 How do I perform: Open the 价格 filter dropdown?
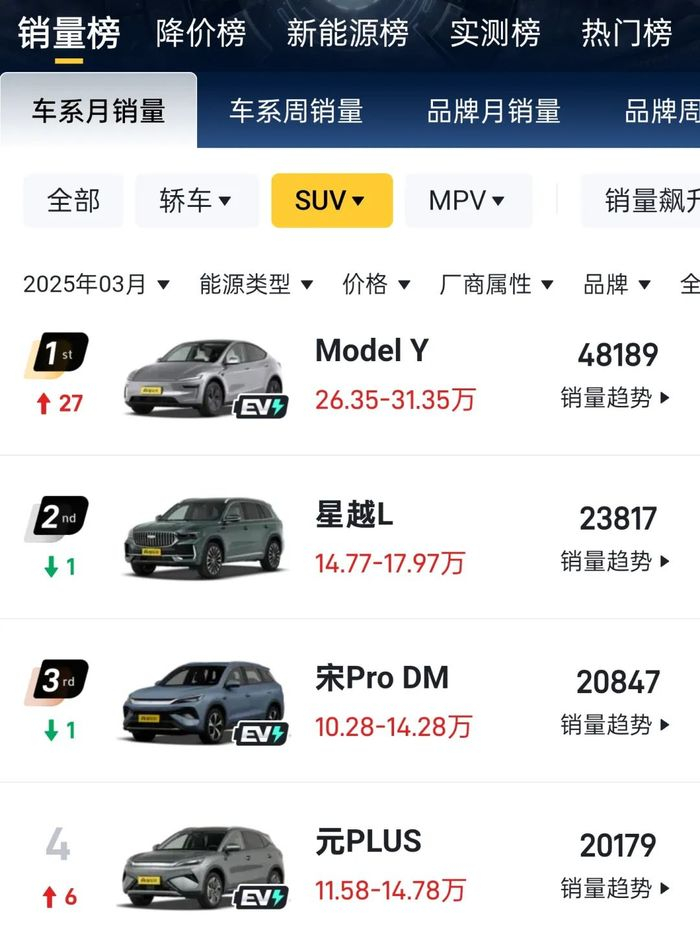376,285
